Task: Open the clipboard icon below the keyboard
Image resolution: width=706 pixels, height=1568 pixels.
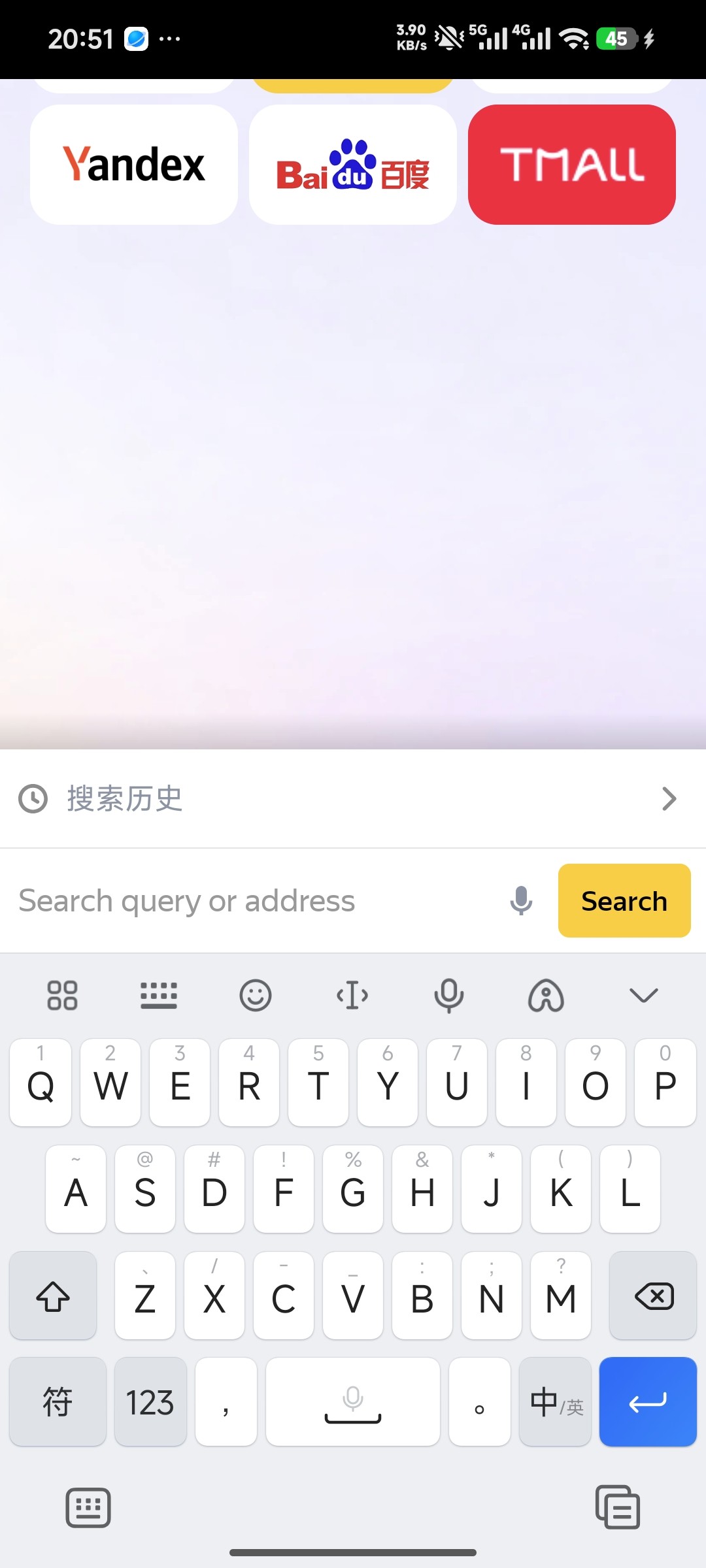Action: click(617, 1507)
